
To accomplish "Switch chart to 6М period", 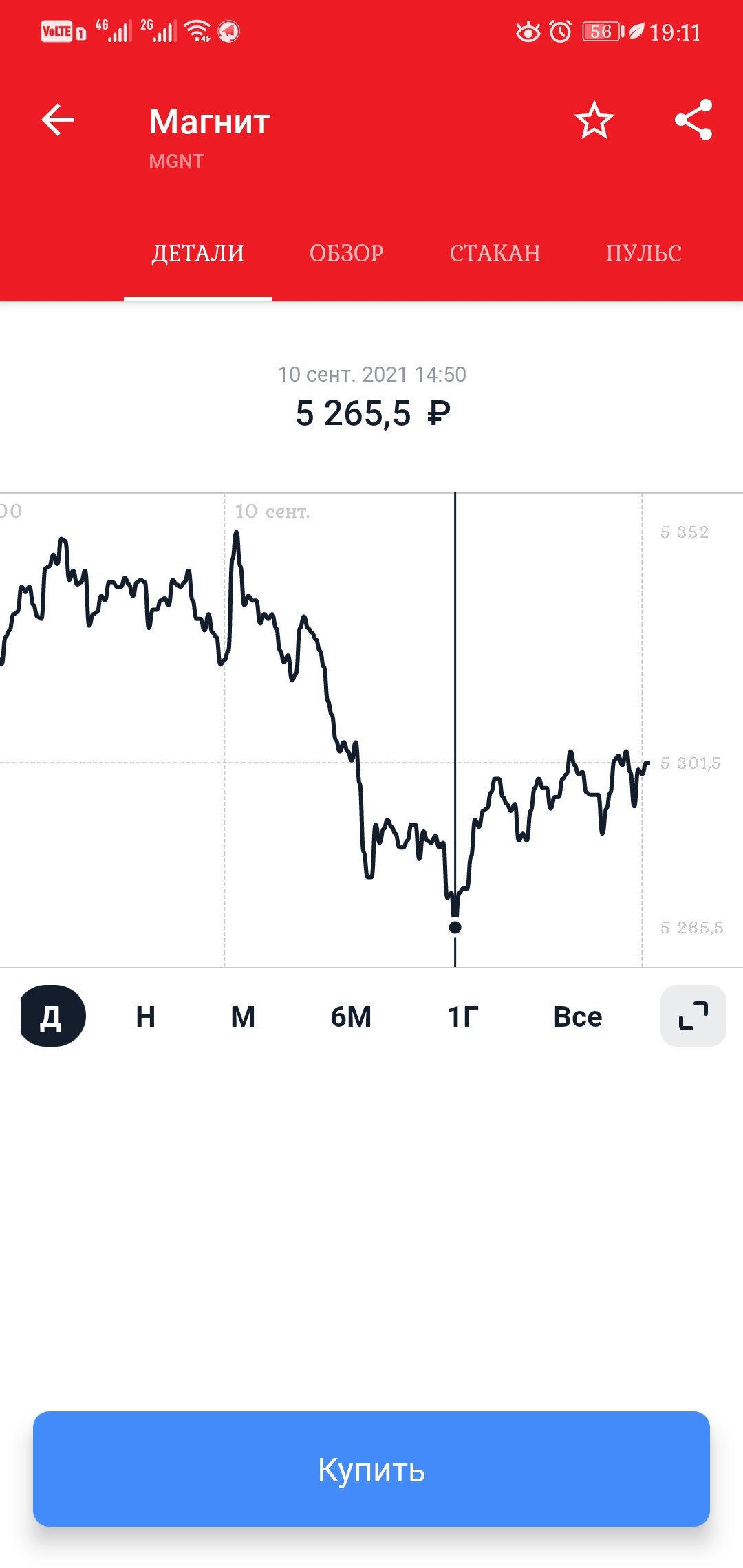I will (x=351, y=1016).
